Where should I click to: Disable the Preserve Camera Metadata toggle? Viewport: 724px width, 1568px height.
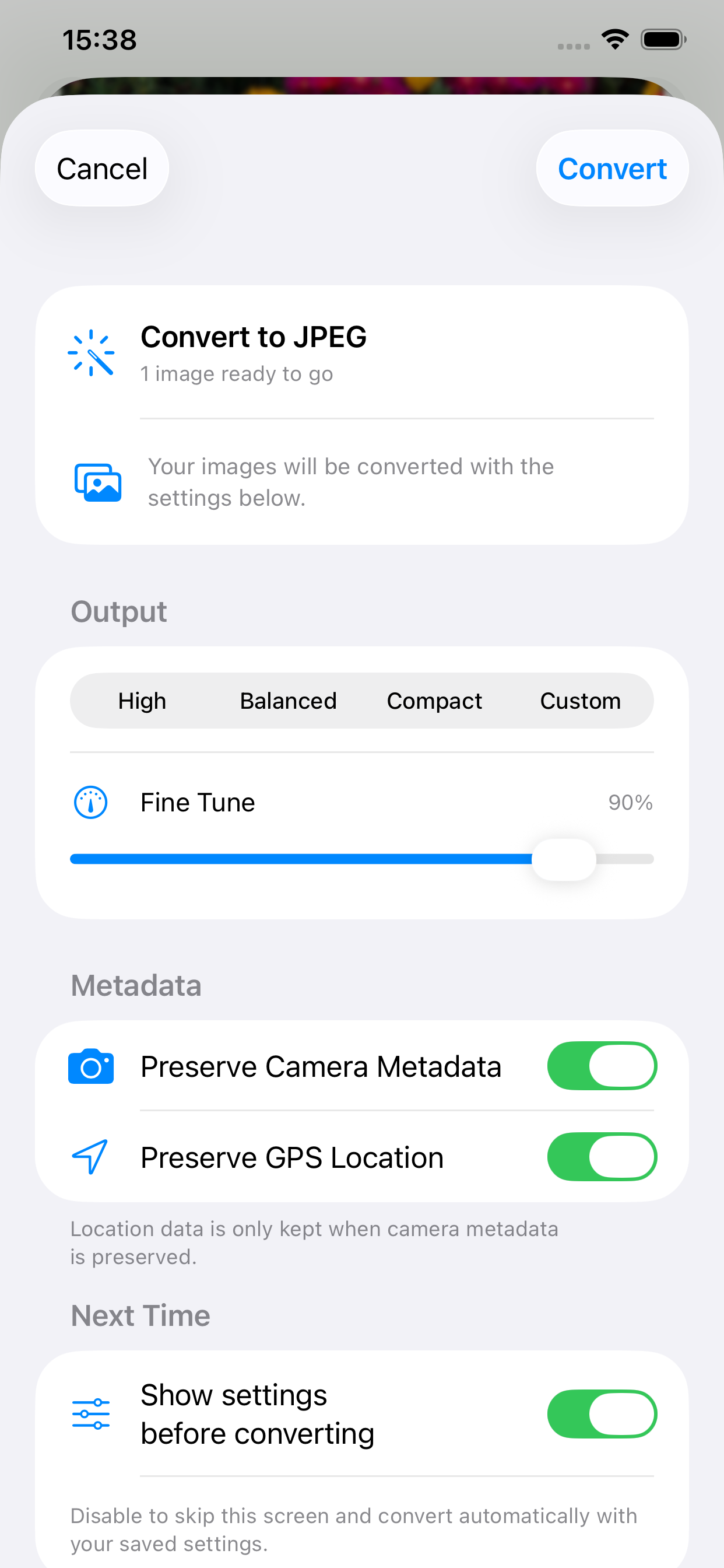(602, 1065)
